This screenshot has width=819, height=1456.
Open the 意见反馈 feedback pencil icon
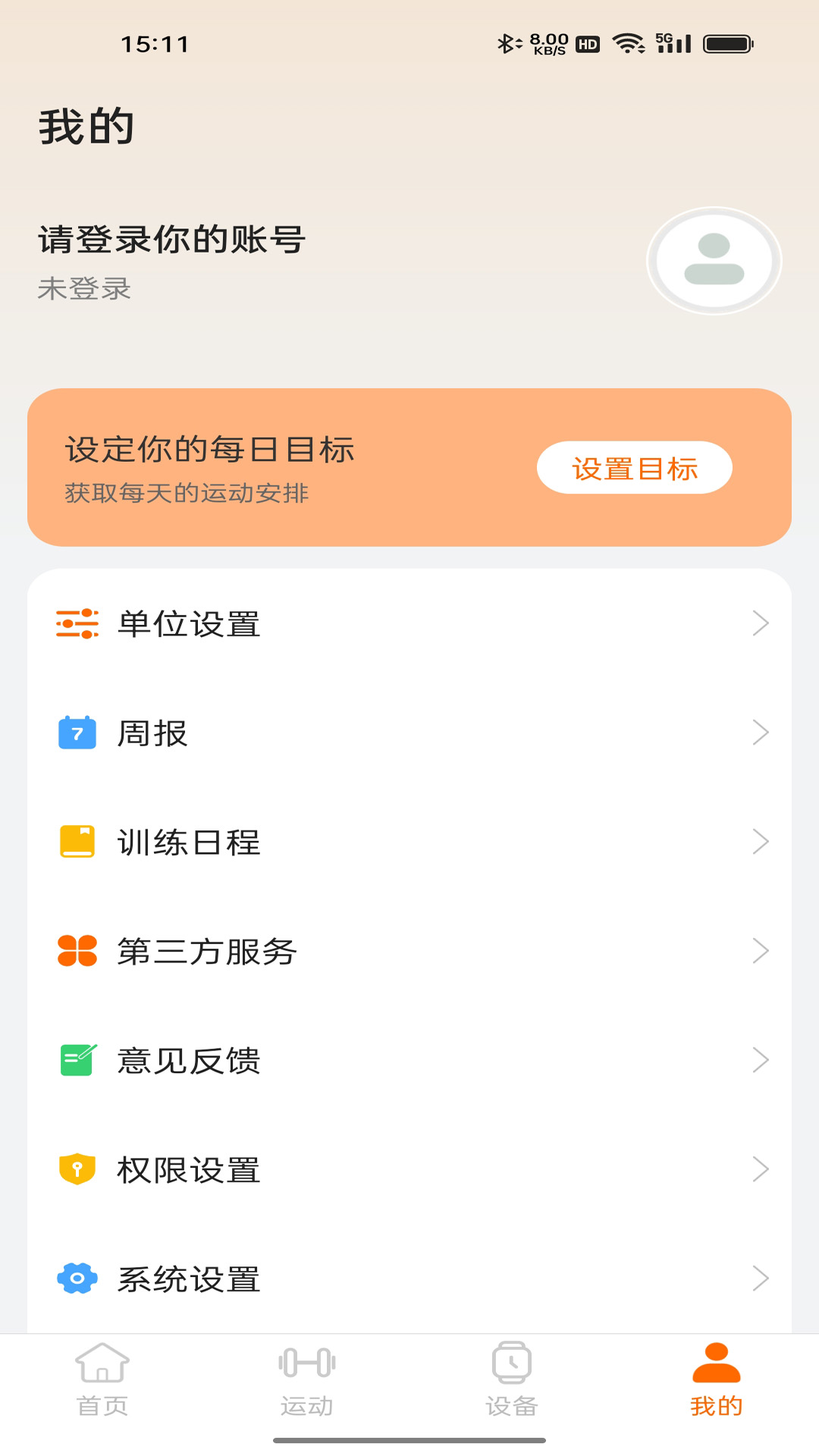coord(77,1059)
